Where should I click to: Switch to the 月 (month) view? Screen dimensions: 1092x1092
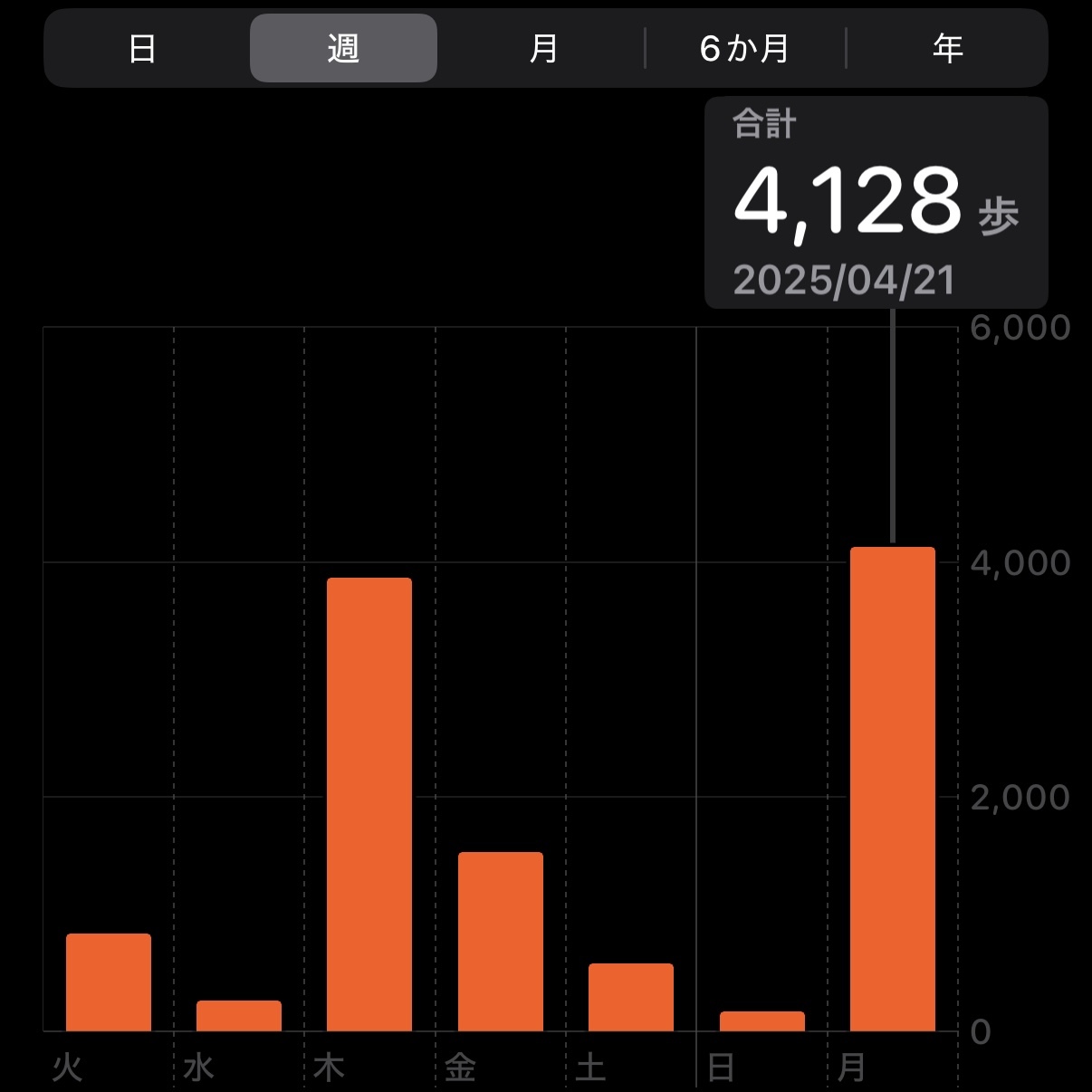point(543,49)
